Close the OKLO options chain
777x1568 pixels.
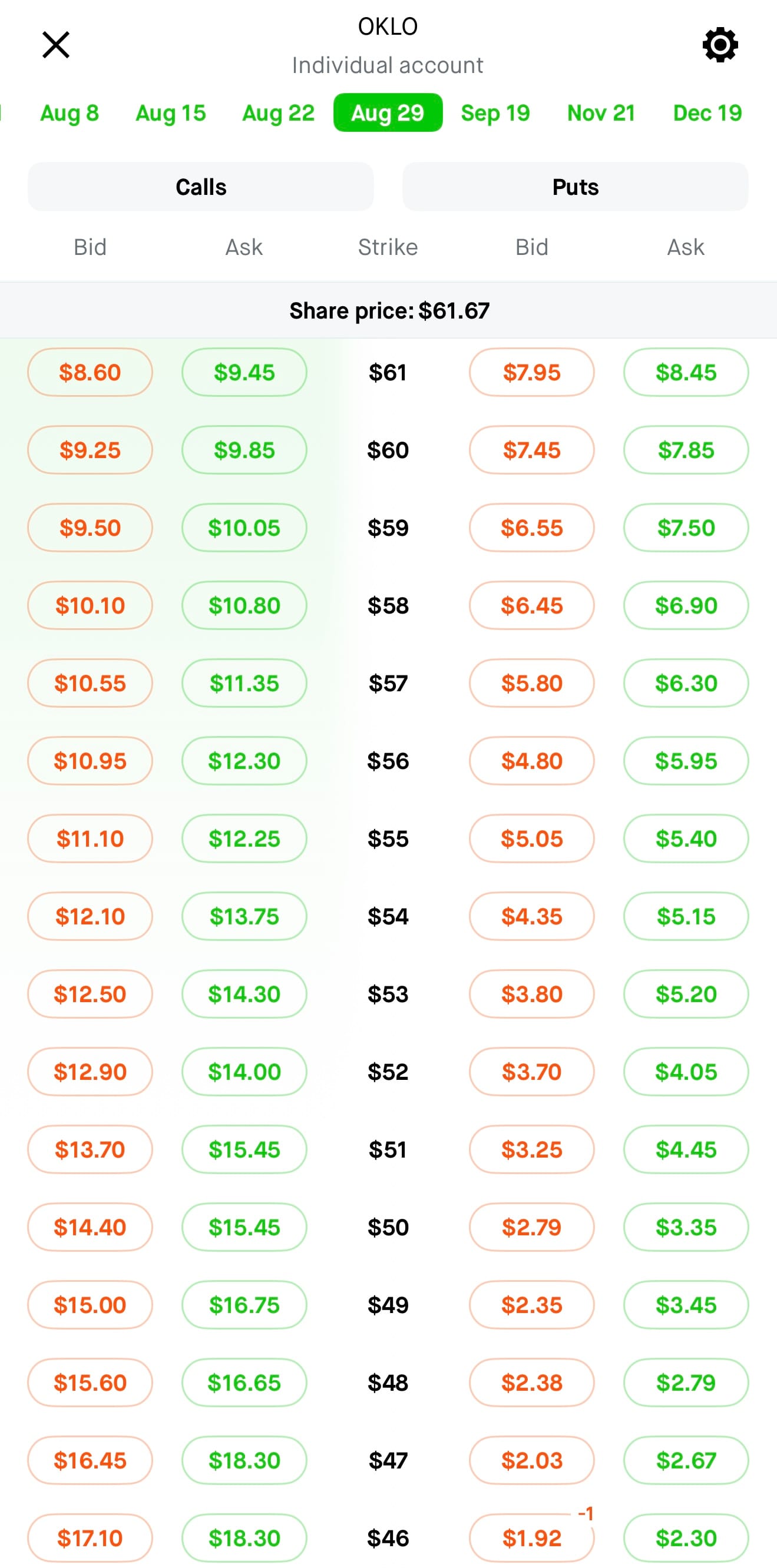[x=56, y=45]
